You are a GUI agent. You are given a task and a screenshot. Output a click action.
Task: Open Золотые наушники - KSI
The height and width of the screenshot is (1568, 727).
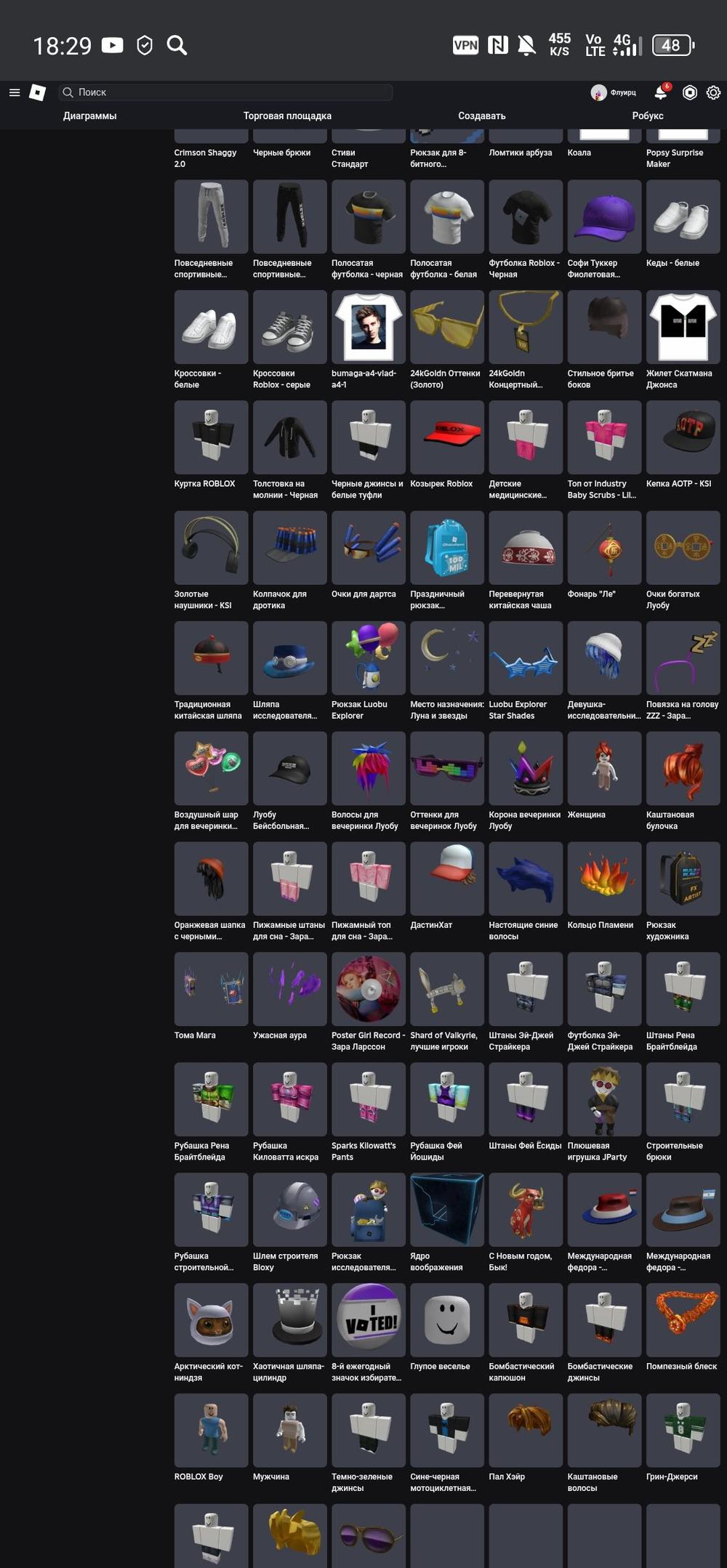pyautogui.click(x=211, y=548)
